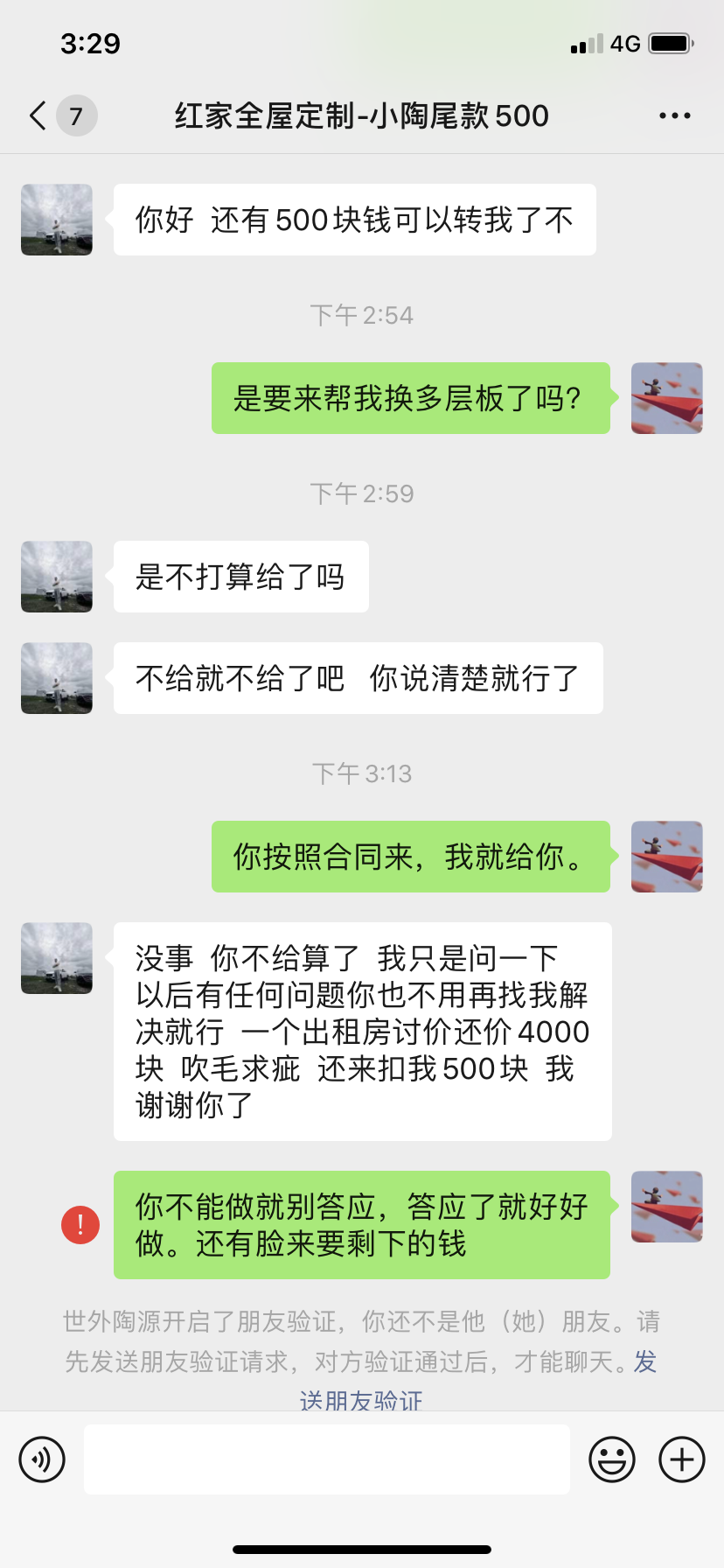Tap the red failed-message resend icon
This screenshot has height=1568, width=724.
(80, 1224)
